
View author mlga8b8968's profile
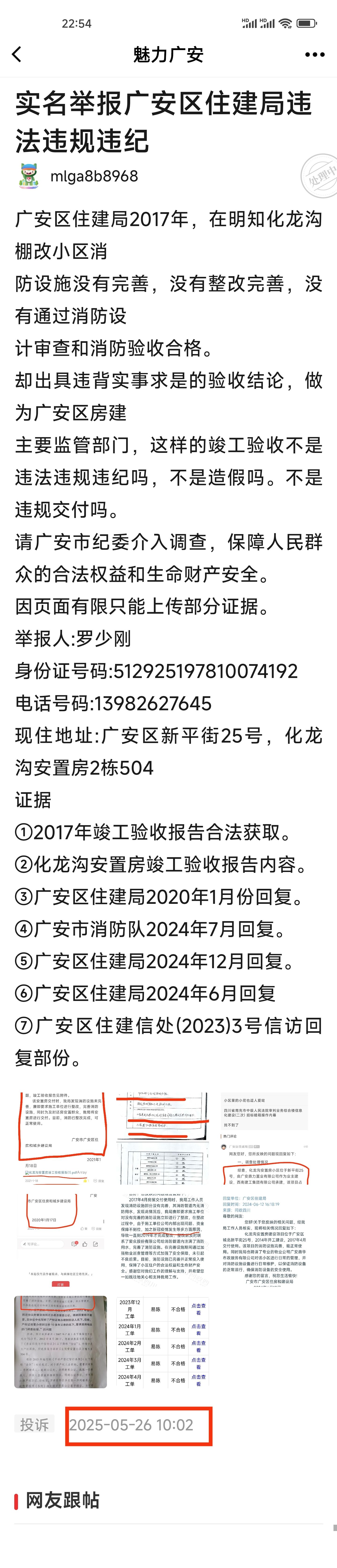94,176
